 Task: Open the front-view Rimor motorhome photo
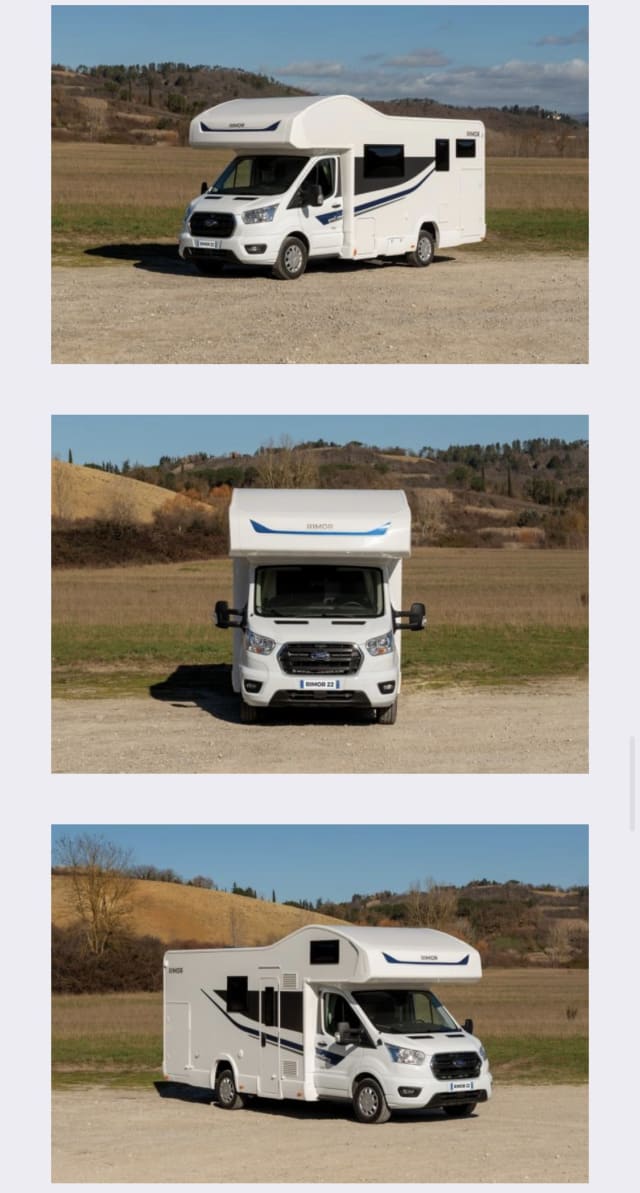(x=320, y=594)
